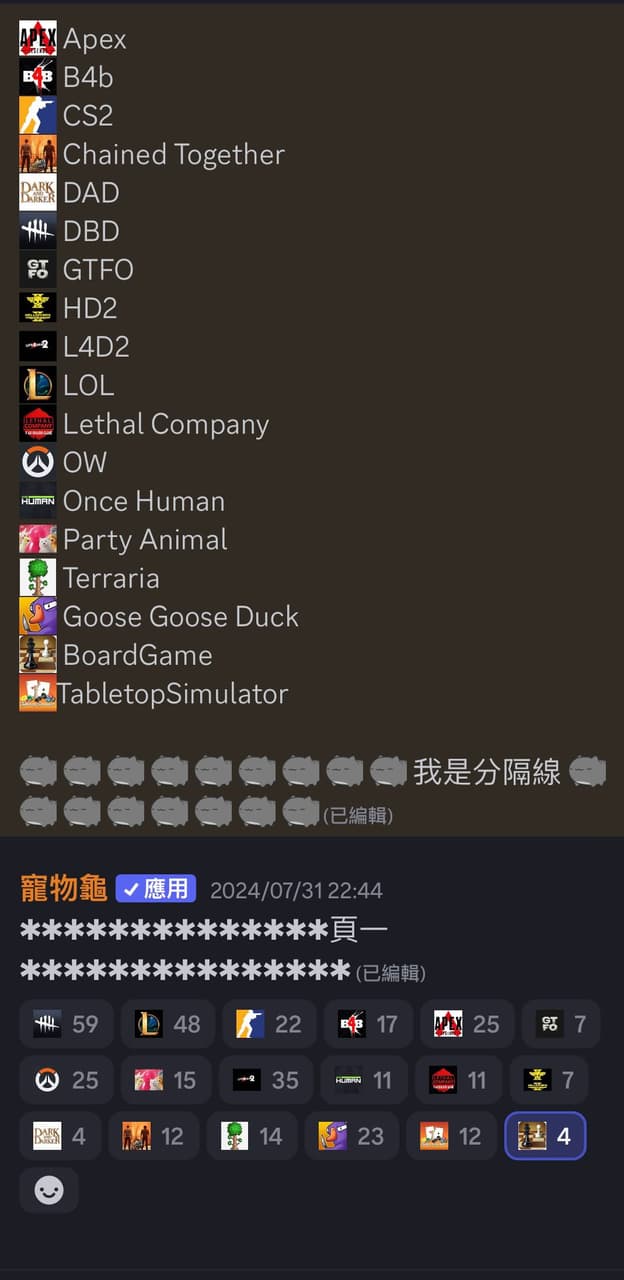
Task: Choose the GTFO reaction chip
Action: [x=561, y=1024]
